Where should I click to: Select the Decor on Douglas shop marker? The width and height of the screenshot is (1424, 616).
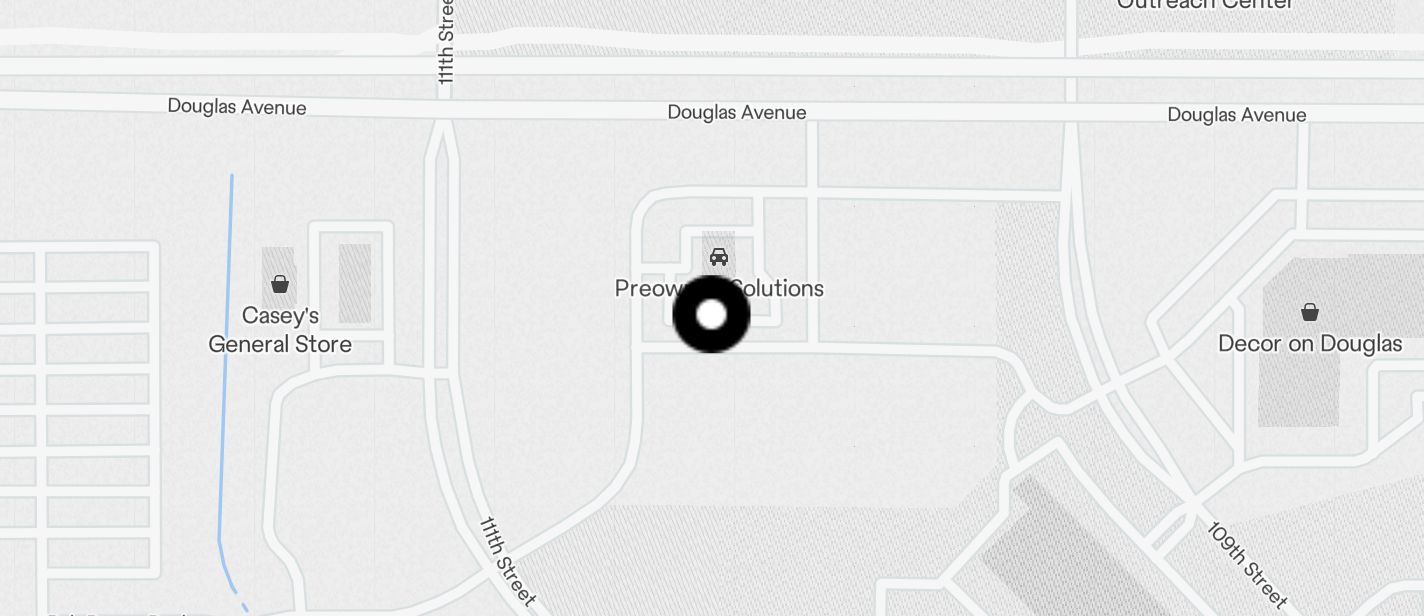coord(1309,313)
